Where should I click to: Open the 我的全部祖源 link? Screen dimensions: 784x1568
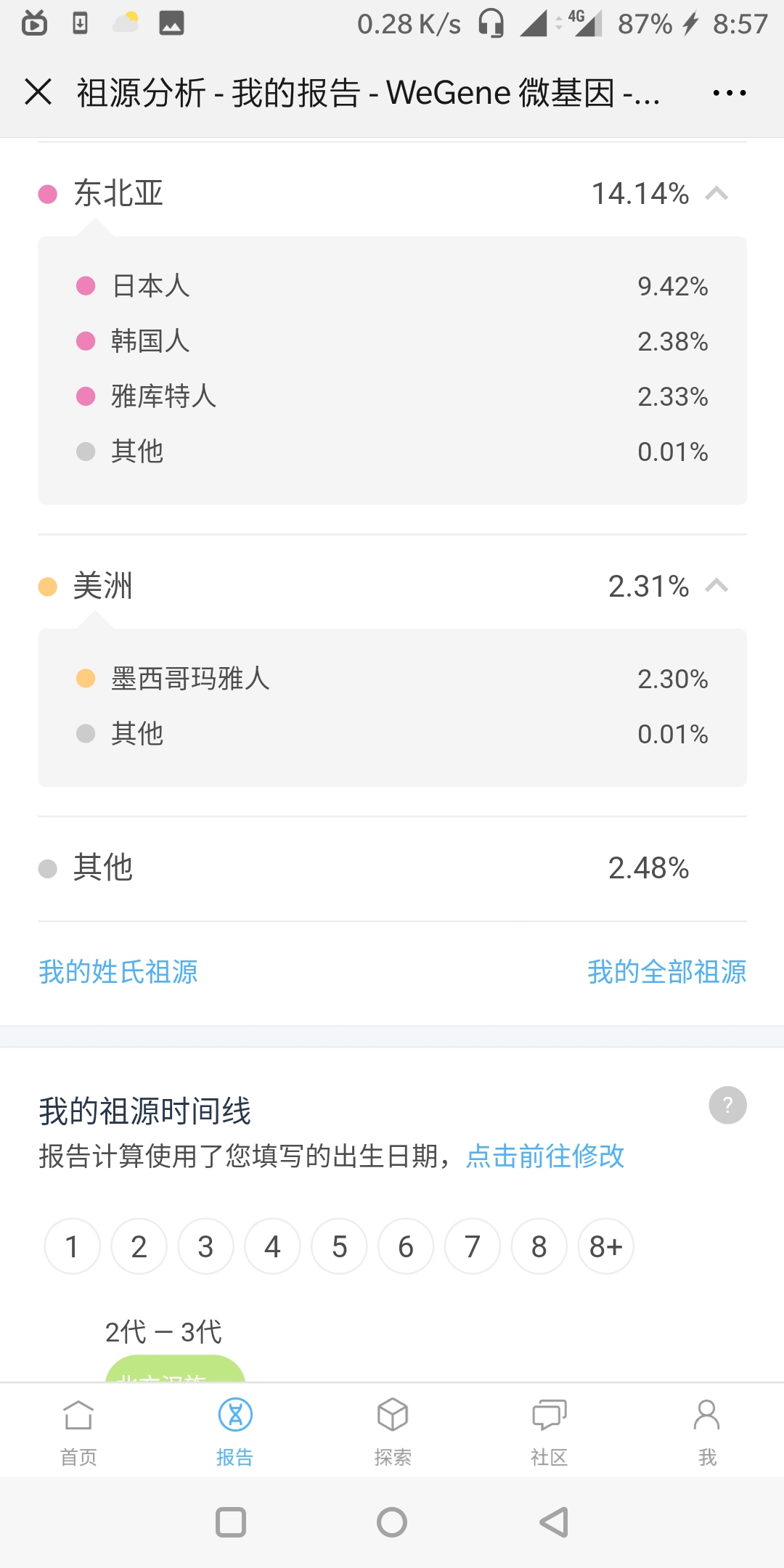(667, 971)
